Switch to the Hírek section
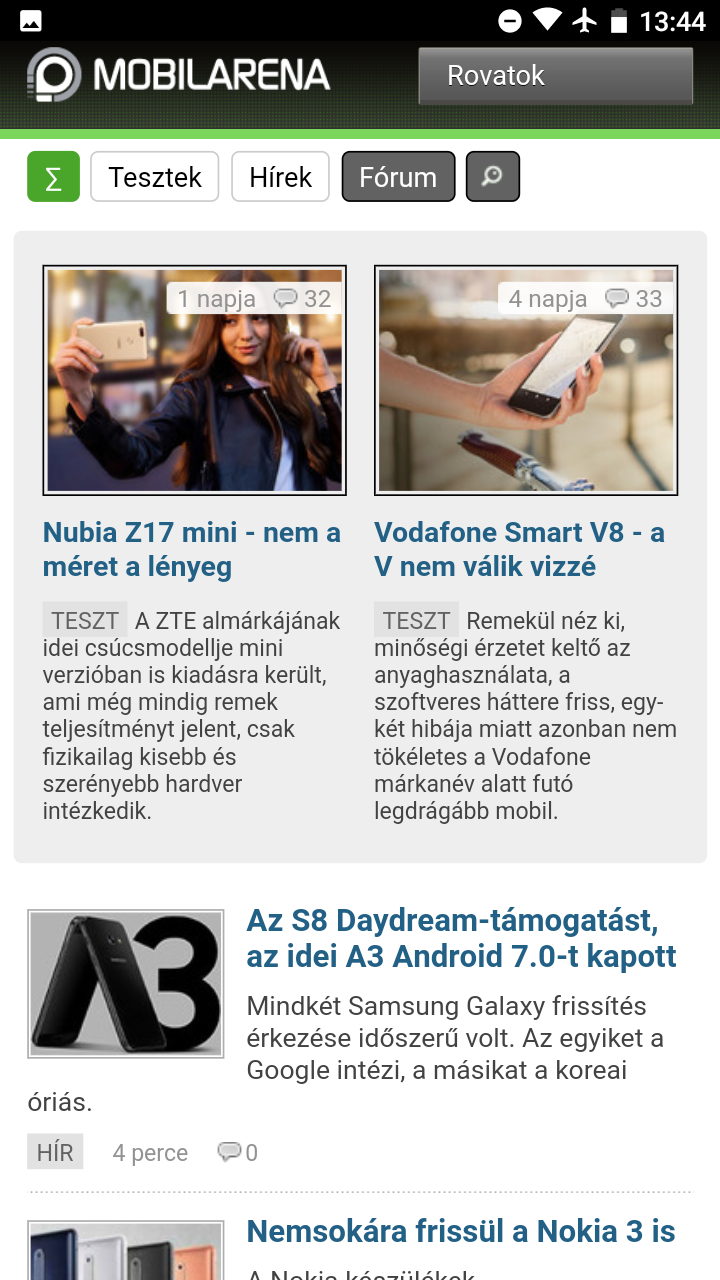The image size is (720, 1280). coord(281,177)
